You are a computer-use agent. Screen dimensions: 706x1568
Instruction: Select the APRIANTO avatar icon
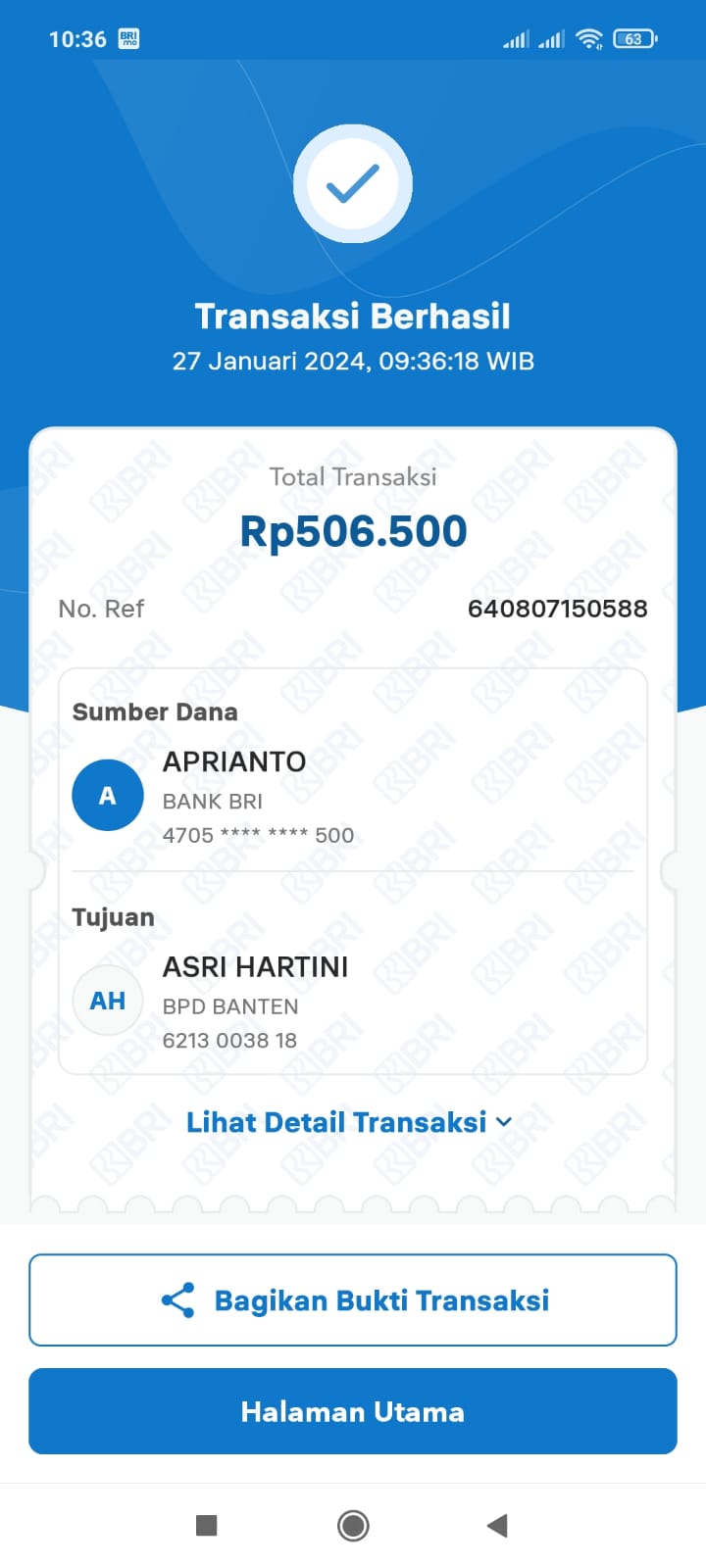tap(108, 795)
